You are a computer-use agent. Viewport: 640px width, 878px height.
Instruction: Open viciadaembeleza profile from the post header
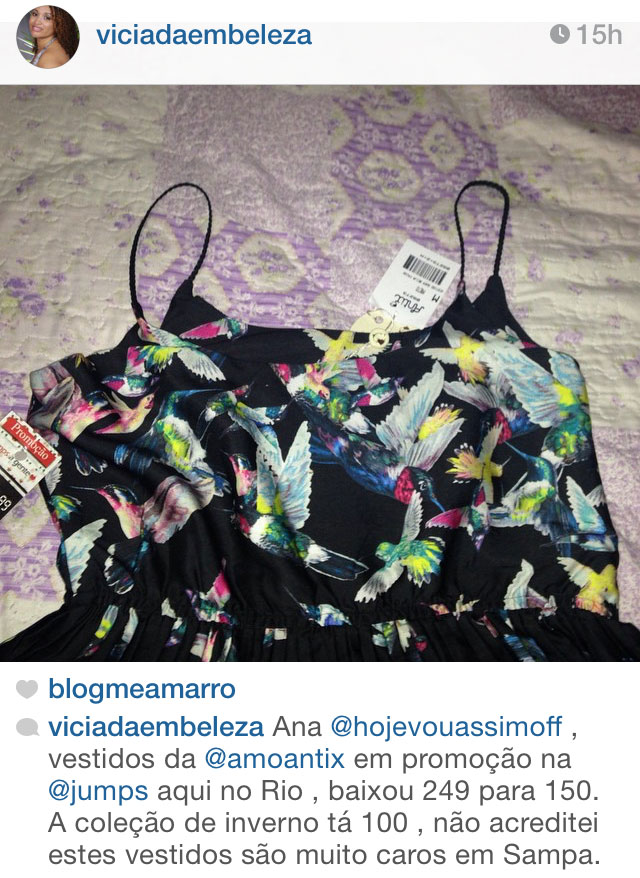[x=204, y=35]
